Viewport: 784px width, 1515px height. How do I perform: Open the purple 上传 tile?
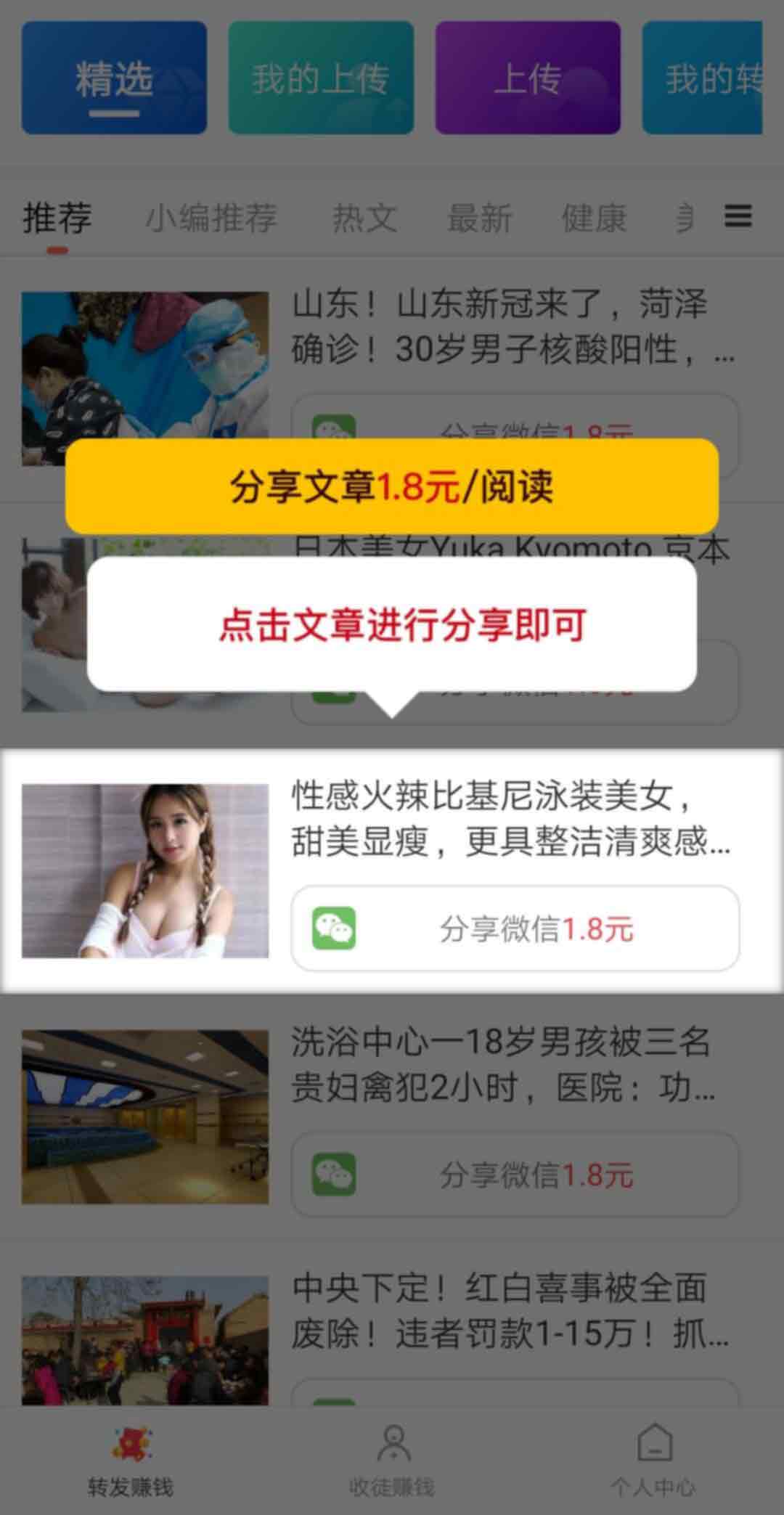[528, 78]
